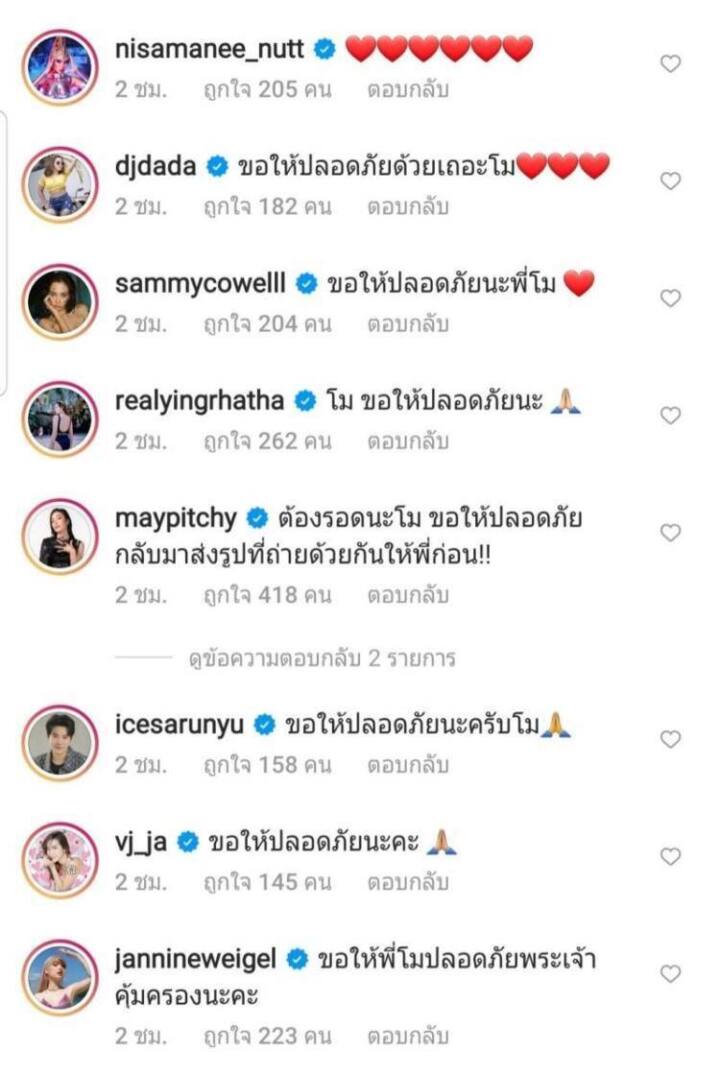Viewport: 720px width, 1075px height.
Task: Tap the heart on sammycowelll's comment
Action: [x=671, y=298]
